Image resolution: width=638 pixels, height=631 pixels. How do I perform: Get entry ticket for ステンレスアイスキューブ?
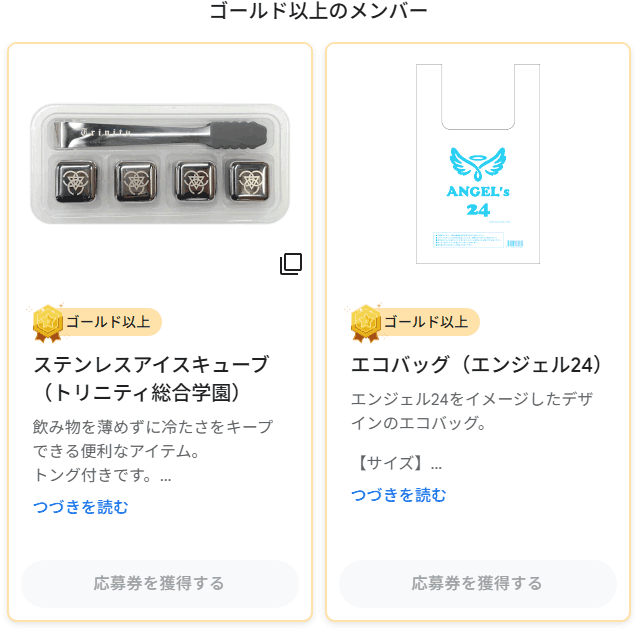(160, 583)
